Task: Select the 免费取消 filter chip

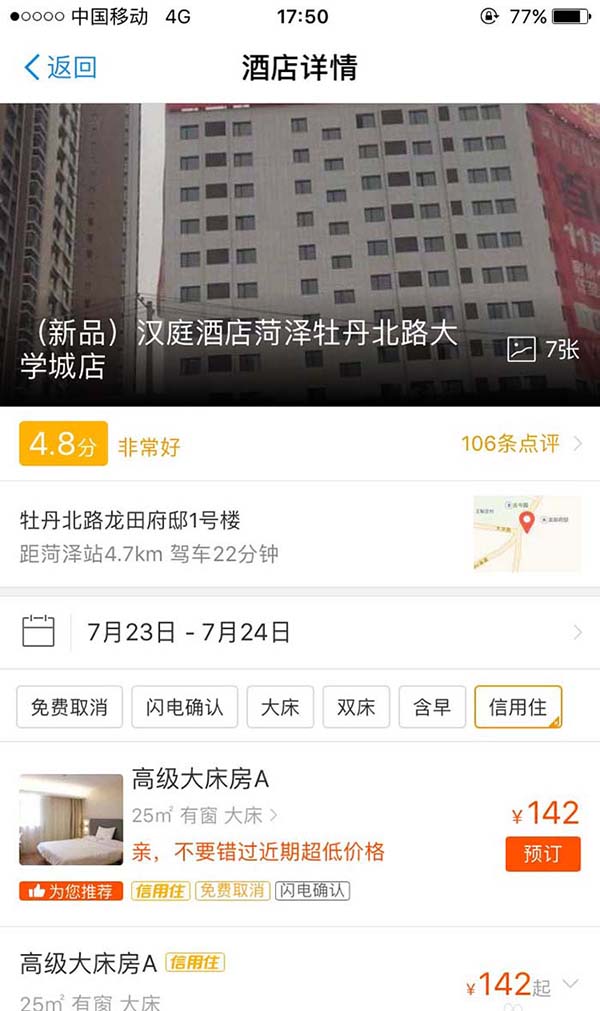Action: [69, 707]
